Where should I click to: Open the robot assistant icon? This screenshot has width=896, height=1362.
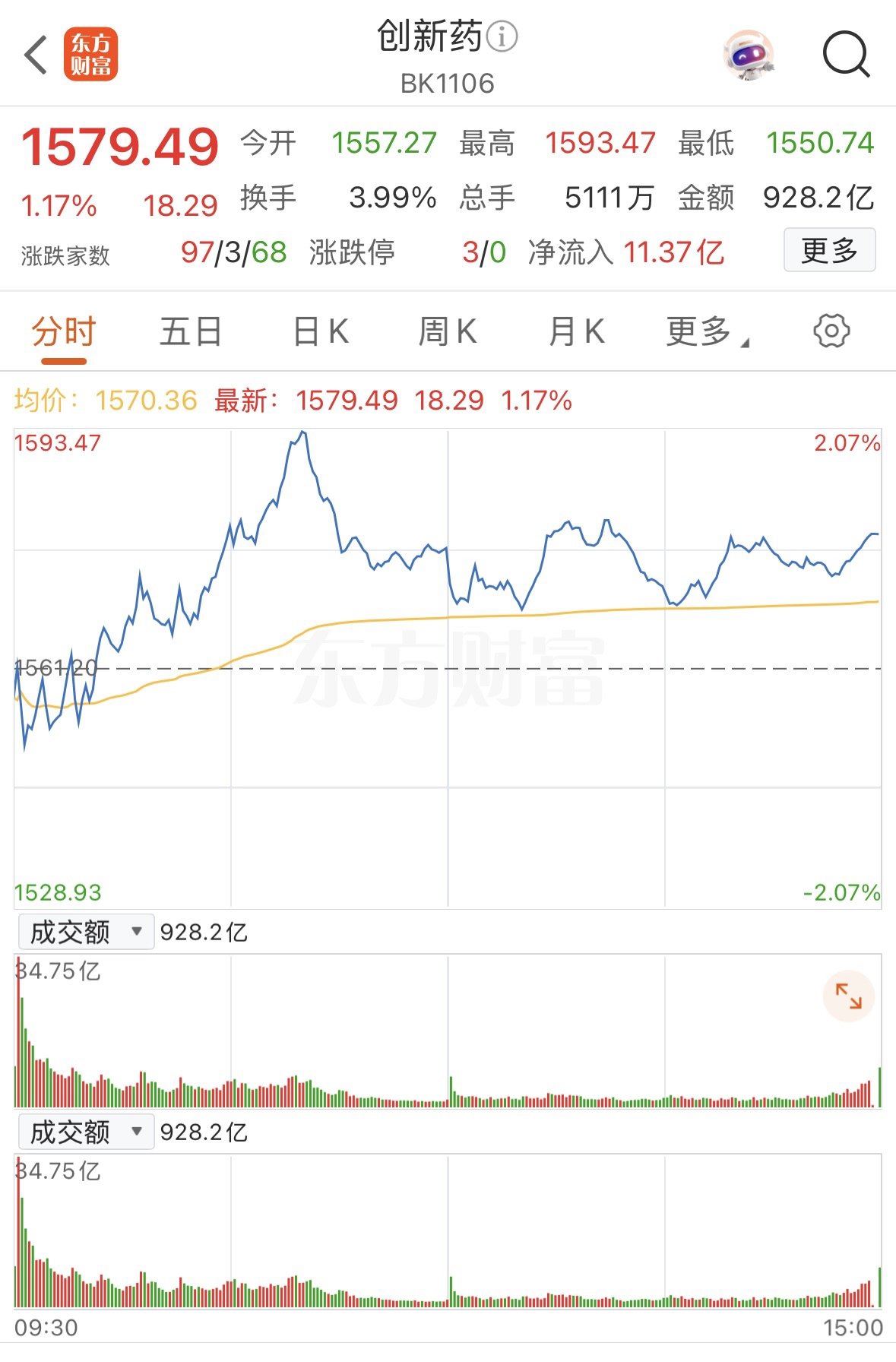click(748, 55)
